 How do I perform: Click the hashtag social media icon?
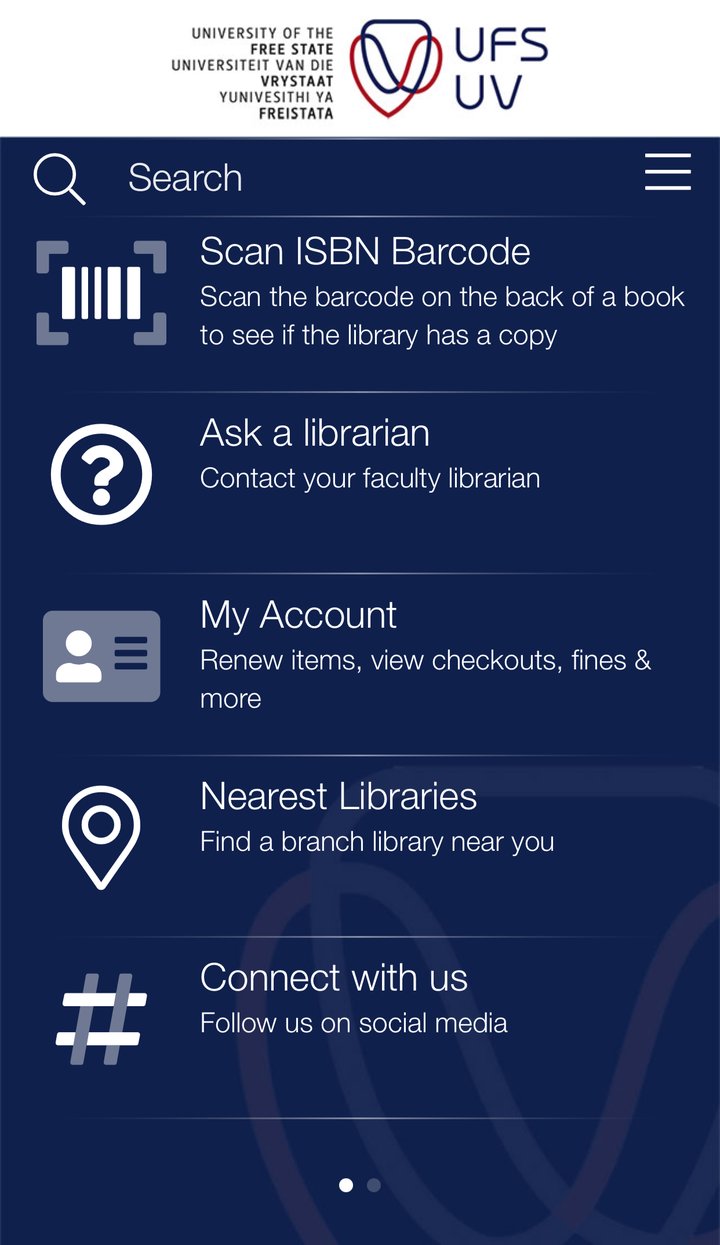[101, 1016]
